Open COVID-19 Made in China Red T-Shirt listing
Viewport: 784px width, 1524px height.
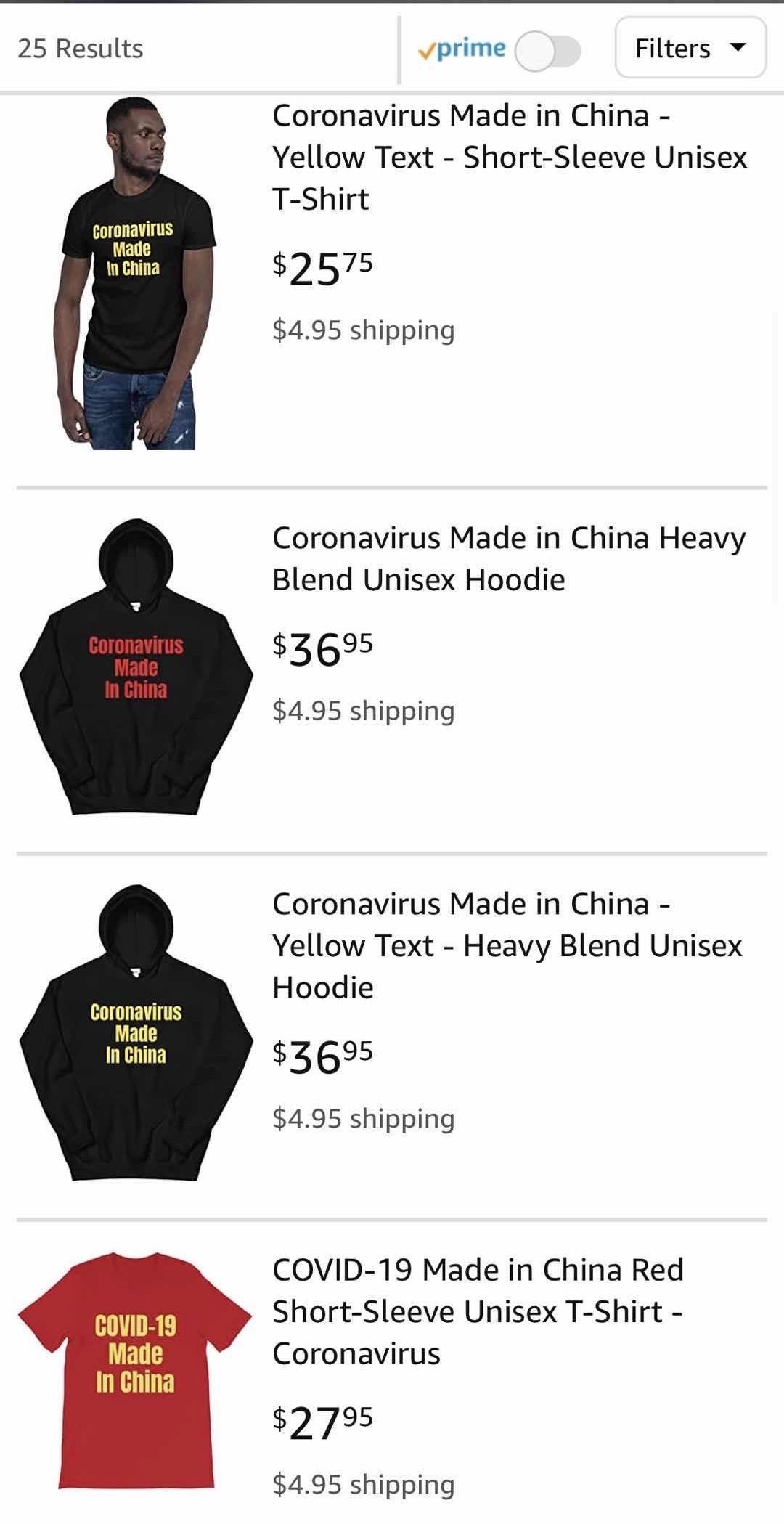pos(478,1311)
